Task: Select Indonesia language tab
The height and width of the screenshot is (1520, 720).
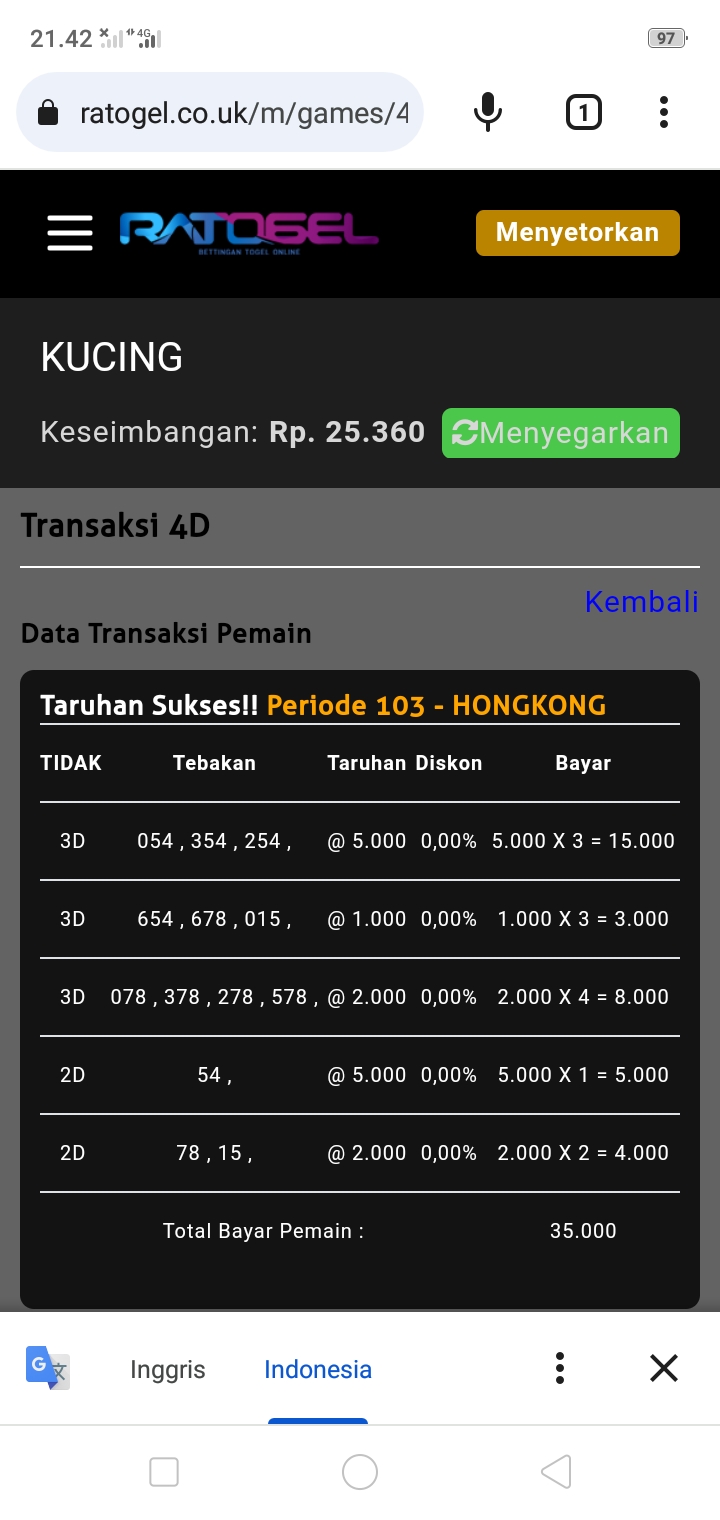Action: click(318, 1369)
